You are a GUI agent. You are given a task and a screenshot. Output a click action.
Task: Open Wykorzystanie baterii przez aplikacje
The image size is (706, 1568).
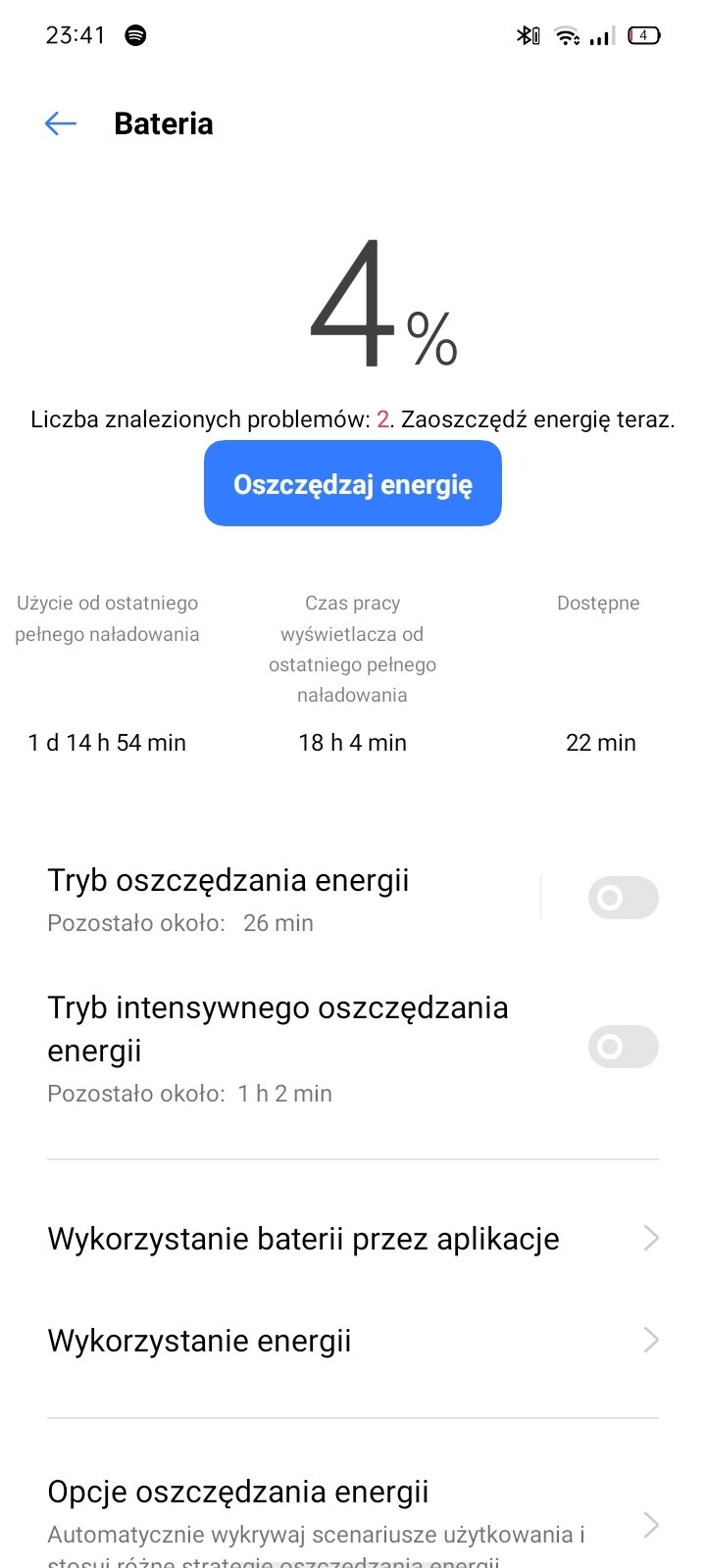[x=353, y=1239]
